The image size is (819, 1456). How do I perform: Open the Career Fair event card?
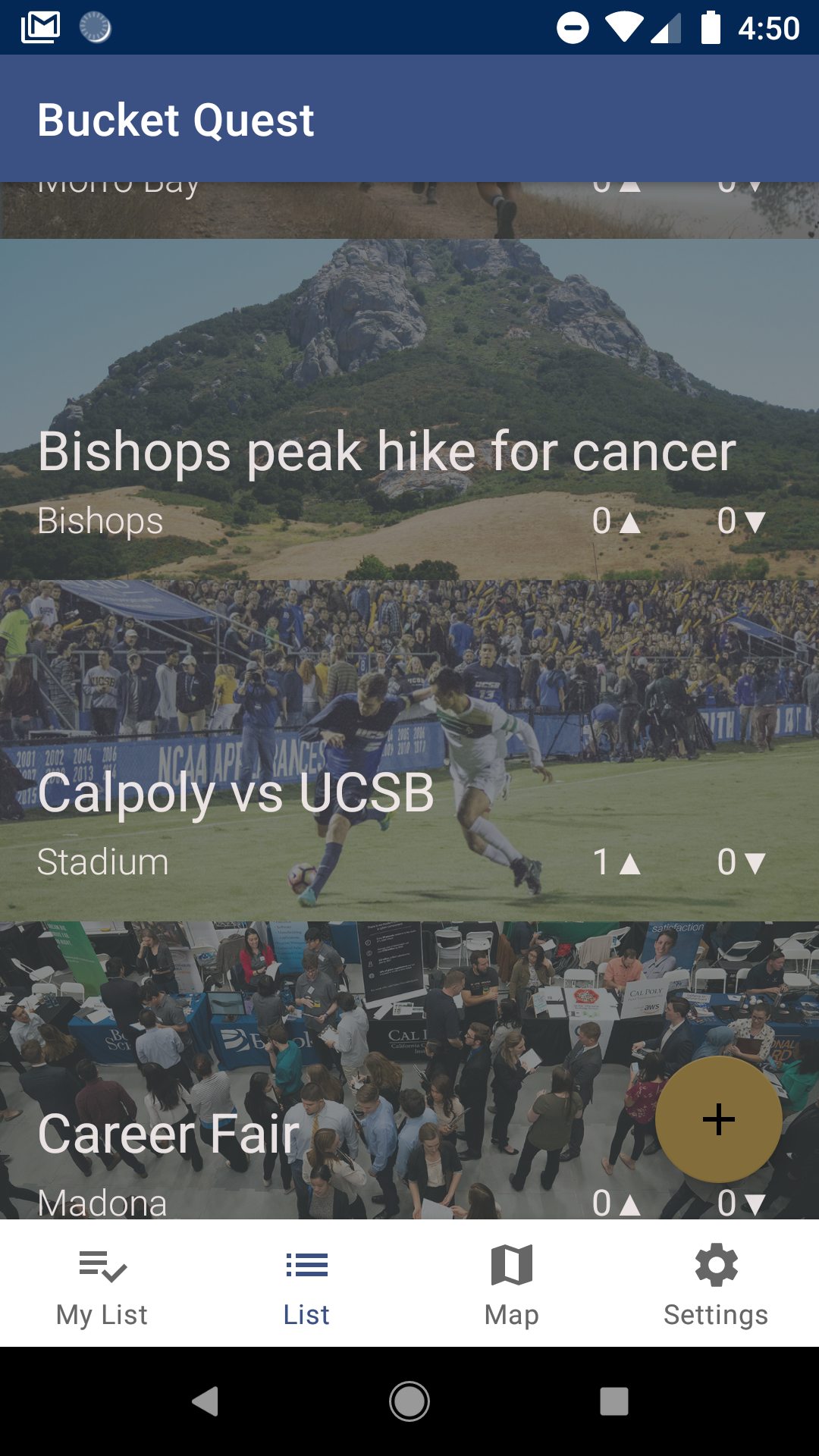click(x=168, y=1134)
